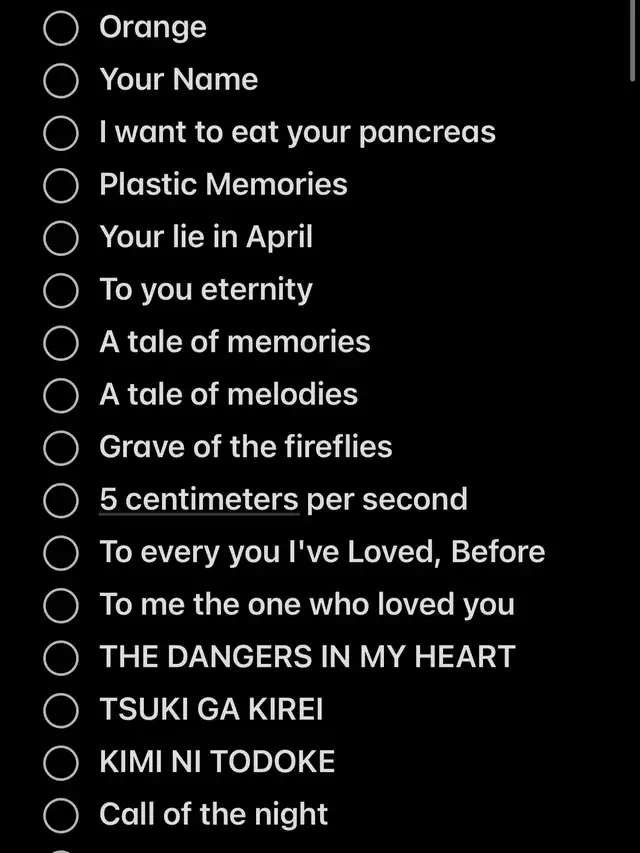
Task: Check 5 centimeters per second
Action: pyautogui.click(x=61, y=500)
